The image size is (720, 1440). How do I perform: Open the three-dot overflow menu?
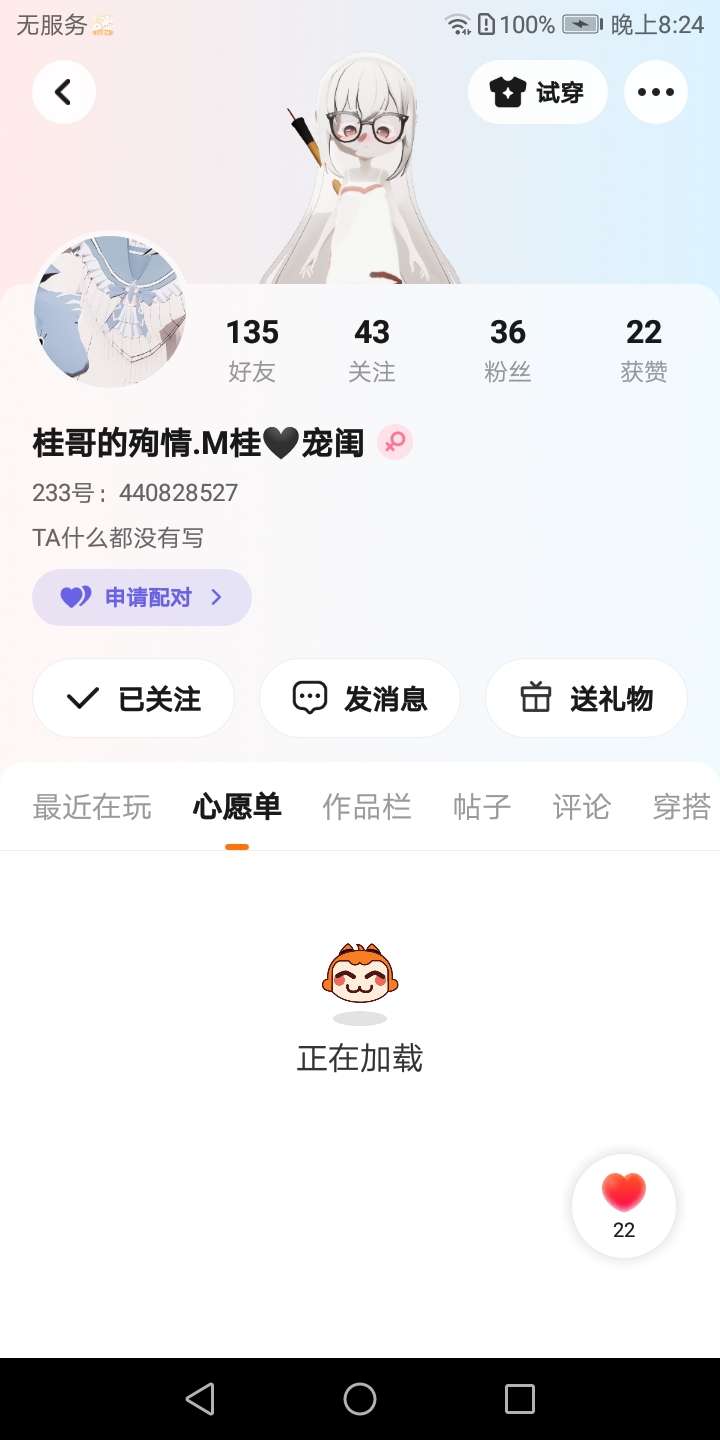(x=655, y=92)
